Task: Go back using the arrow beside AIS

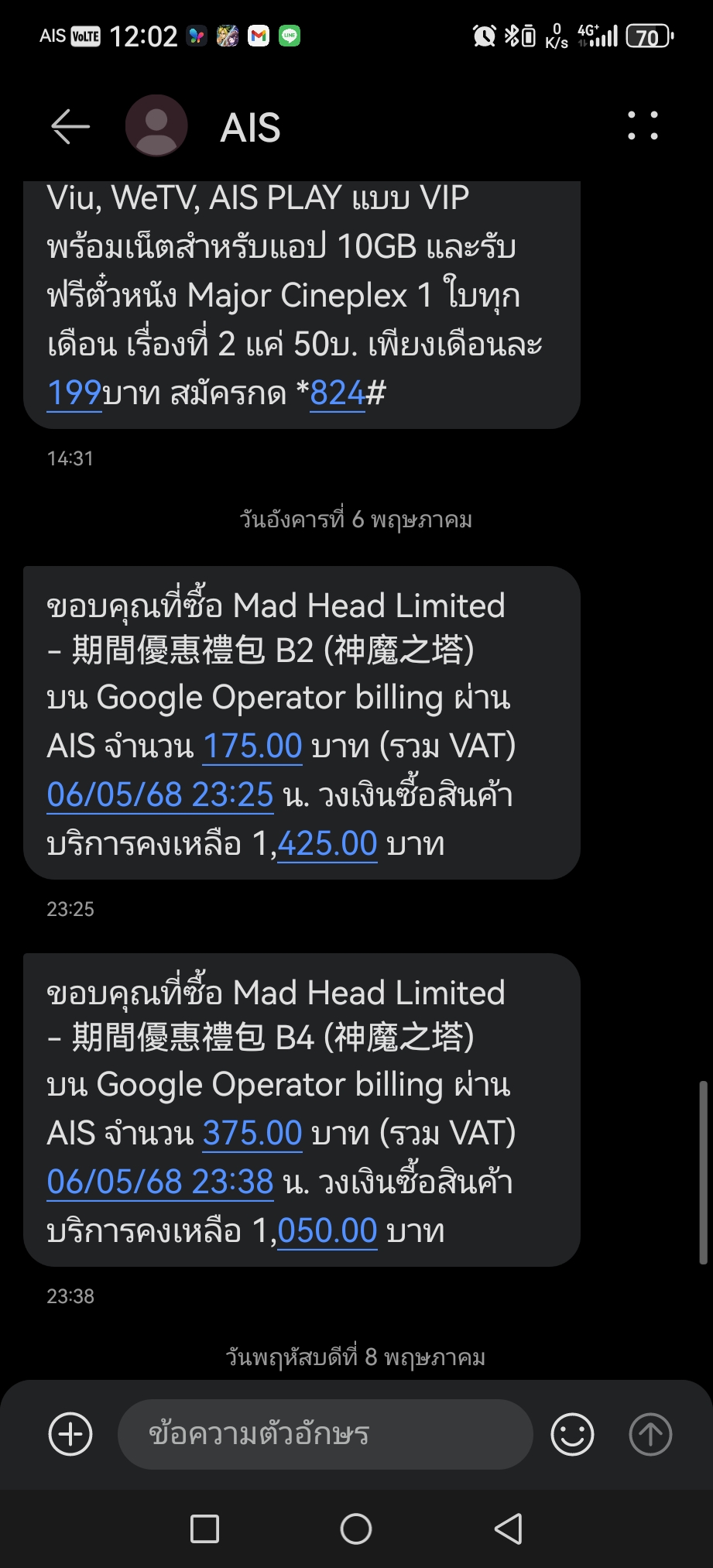Action: click(x=70, y=126)
